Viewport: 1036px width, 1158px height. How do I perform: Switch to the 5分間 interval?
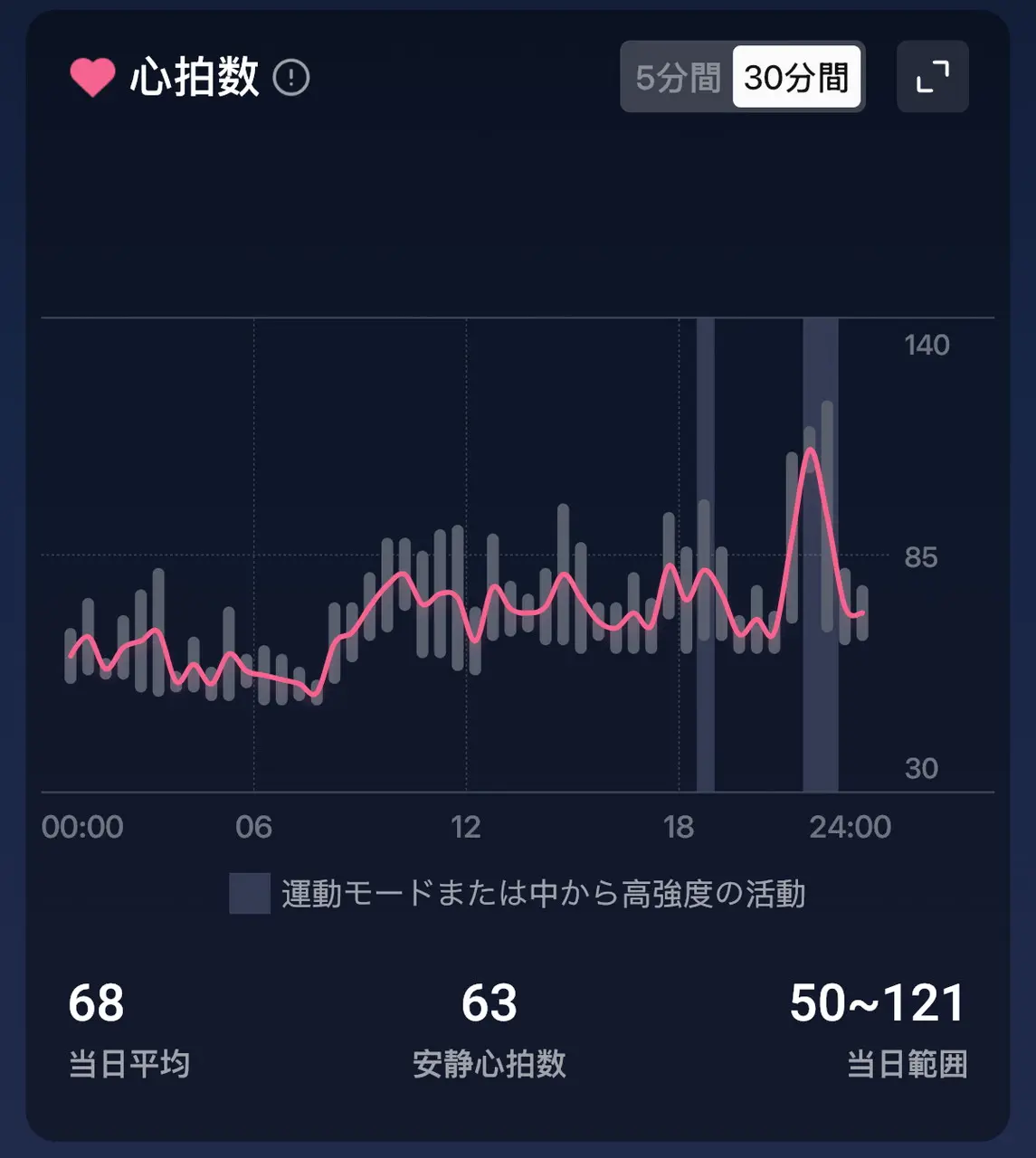(x=677, y=78)
